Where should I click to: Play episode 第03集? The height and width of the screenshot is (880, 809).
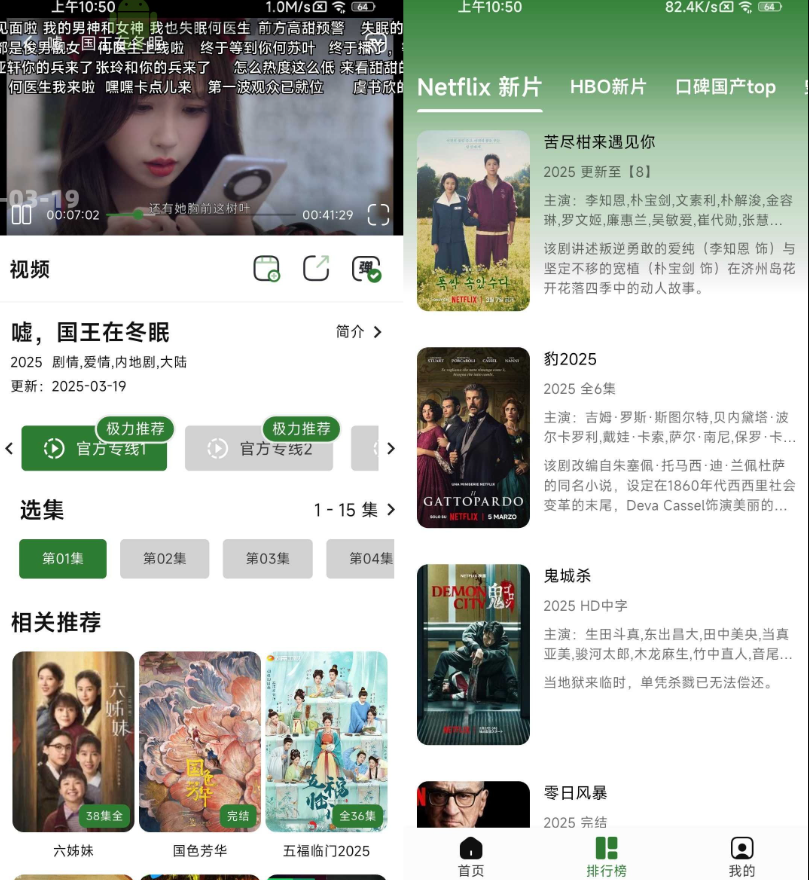pyautogui.click(x=267, y=559)
